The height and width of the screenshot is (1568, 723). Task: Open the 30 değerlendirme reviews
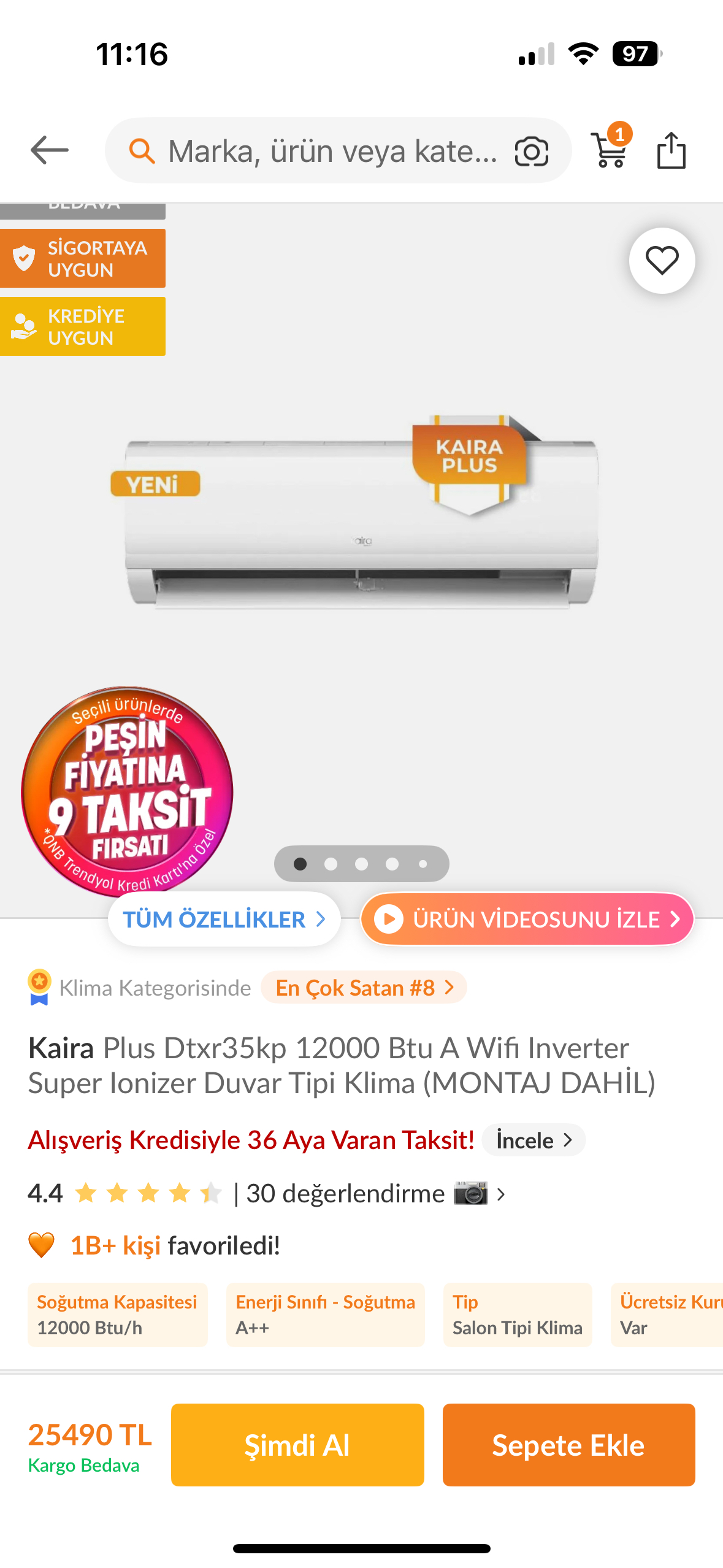[345, 1194]
